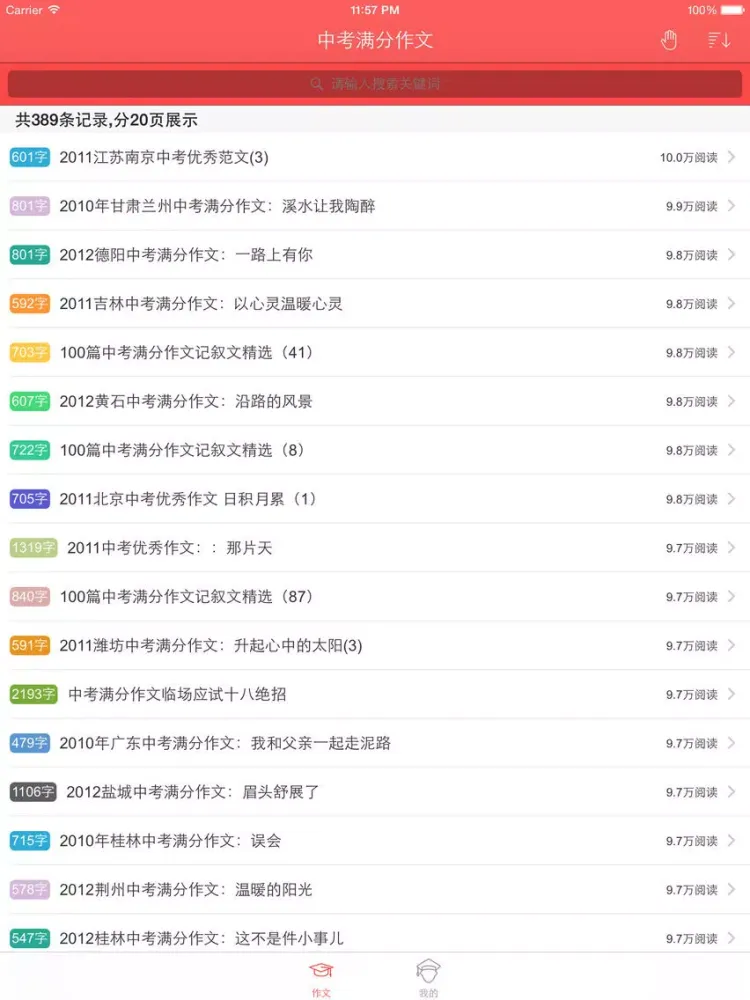This screenshot has width=750, height=1000.
Task: Tap the hand icon in the top bar
Action: point(669,40)
